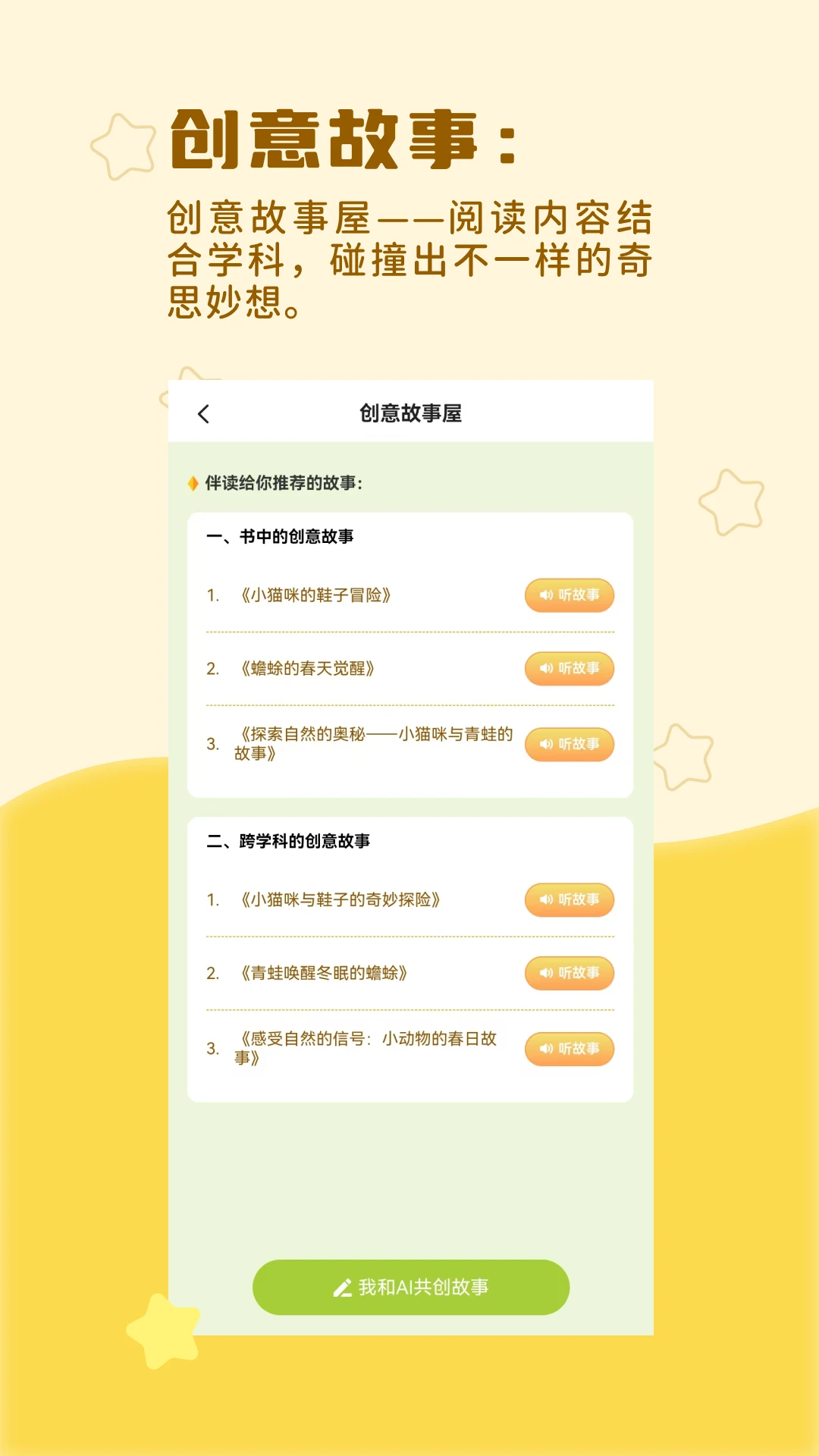Tap the speaker icon beside 《小猫咪的鞋子冒险》
819x1456 pixels.
(548, 595)
